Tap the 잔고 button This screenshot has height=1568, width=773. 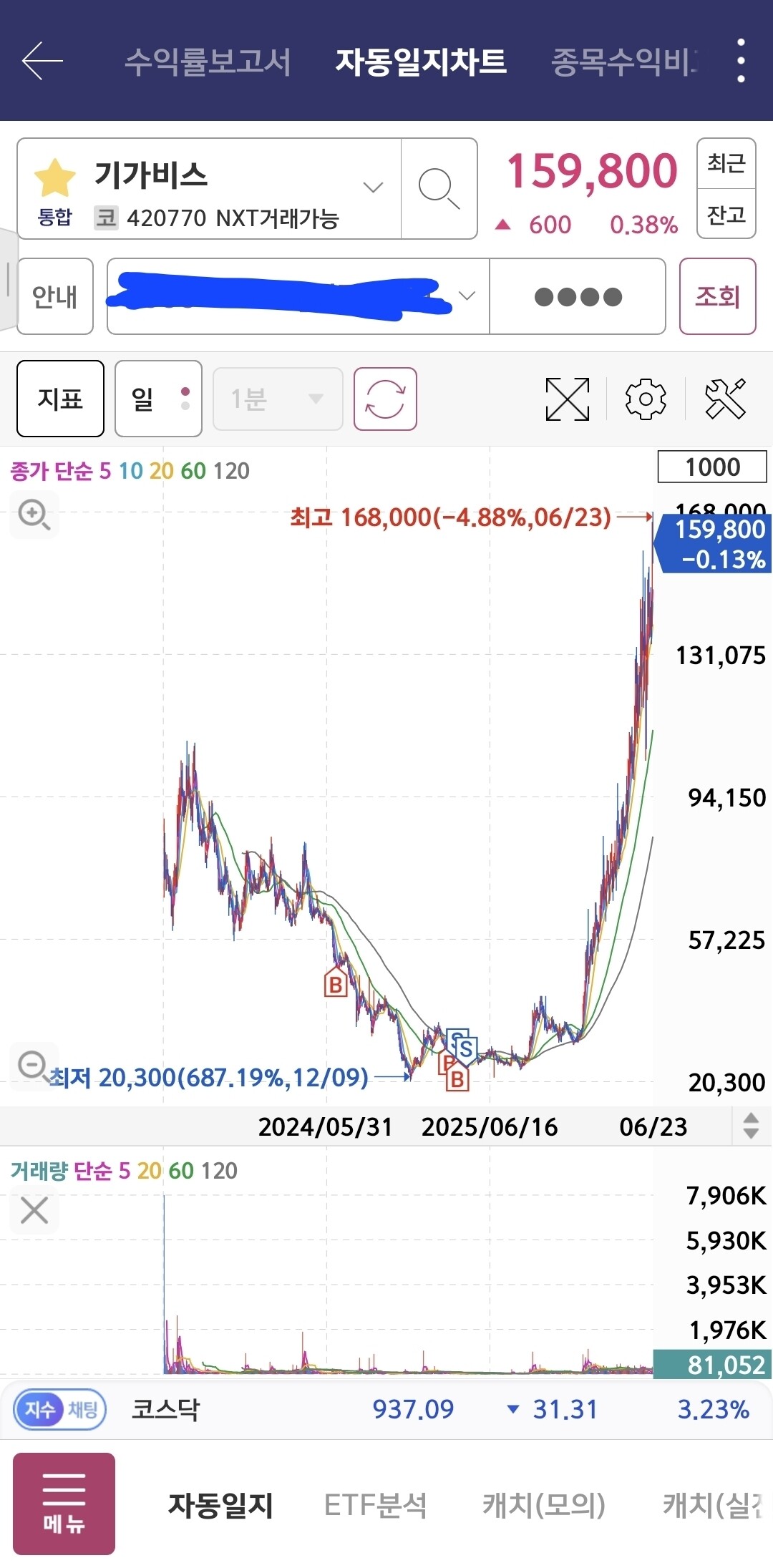point(726,214)
